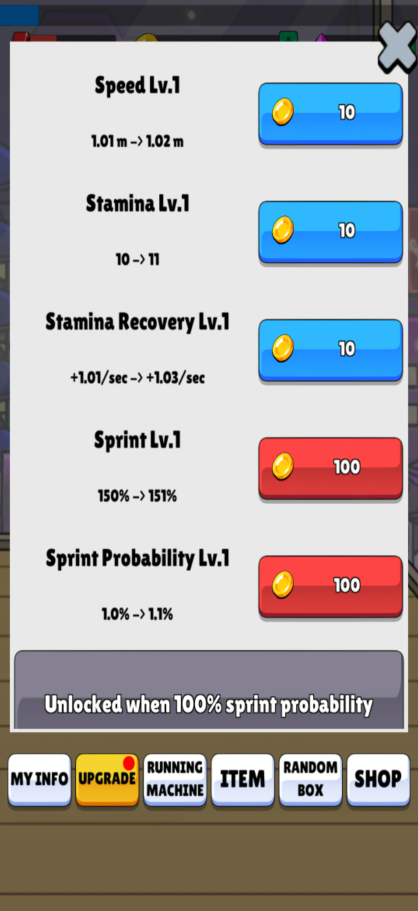Close the upgrade panel with the X

tap(397, 46)
